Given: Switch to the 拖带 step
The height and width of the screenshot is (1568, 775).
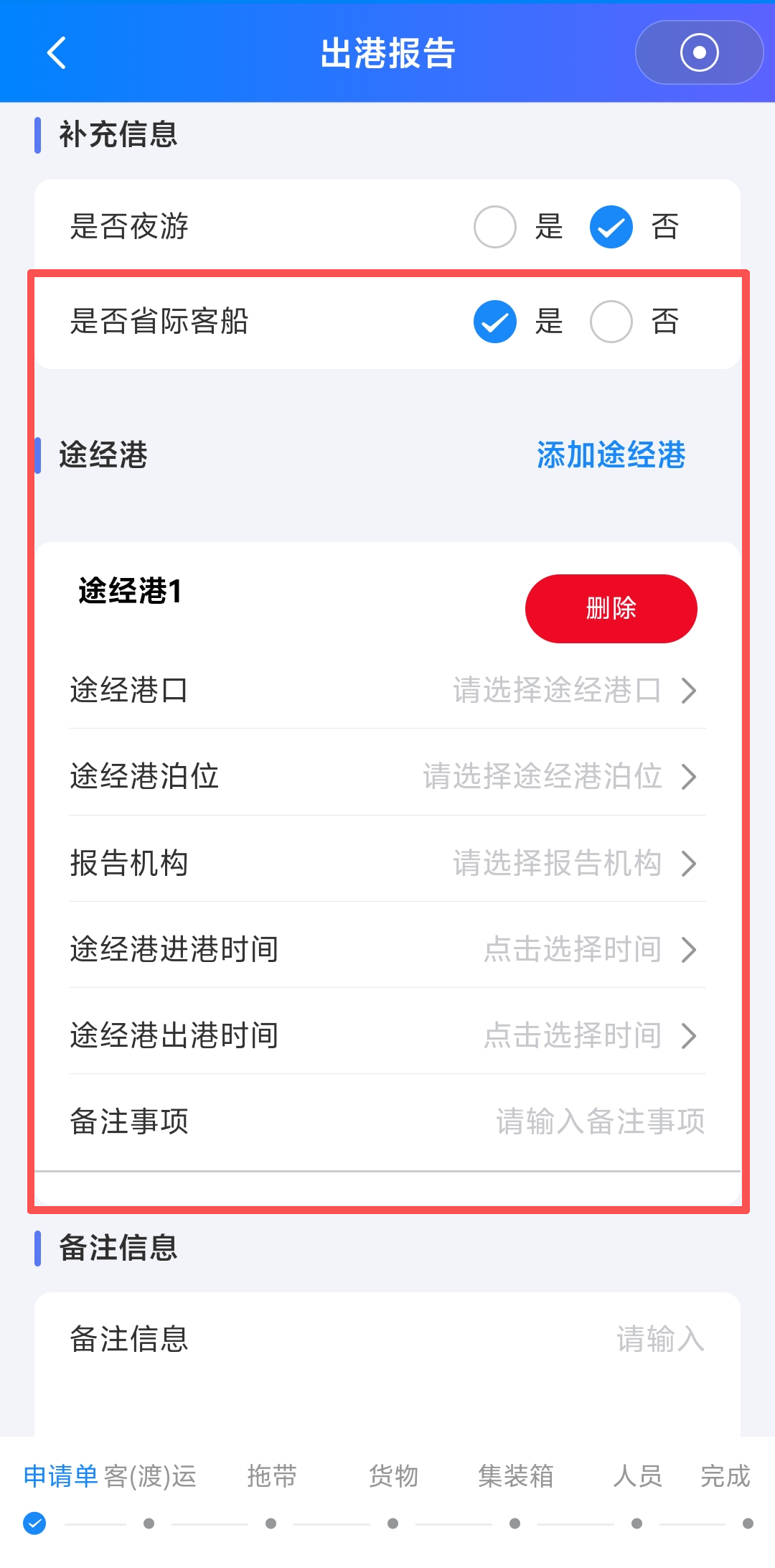Looking at the screenshot, I should tap(271, 1477).
